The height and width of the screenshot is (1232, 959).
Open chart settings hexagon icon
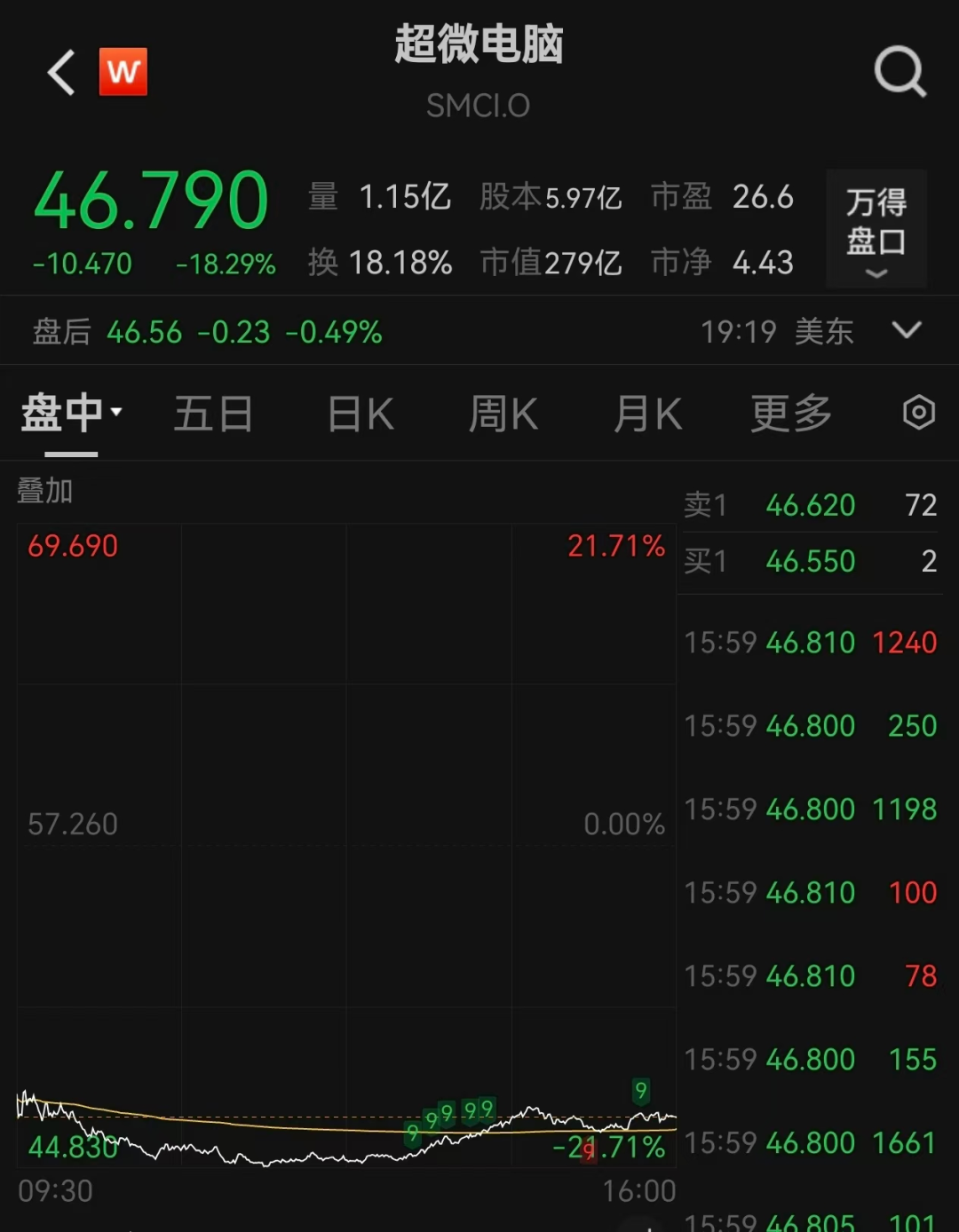pyautogui.click(x=918, y=413)
